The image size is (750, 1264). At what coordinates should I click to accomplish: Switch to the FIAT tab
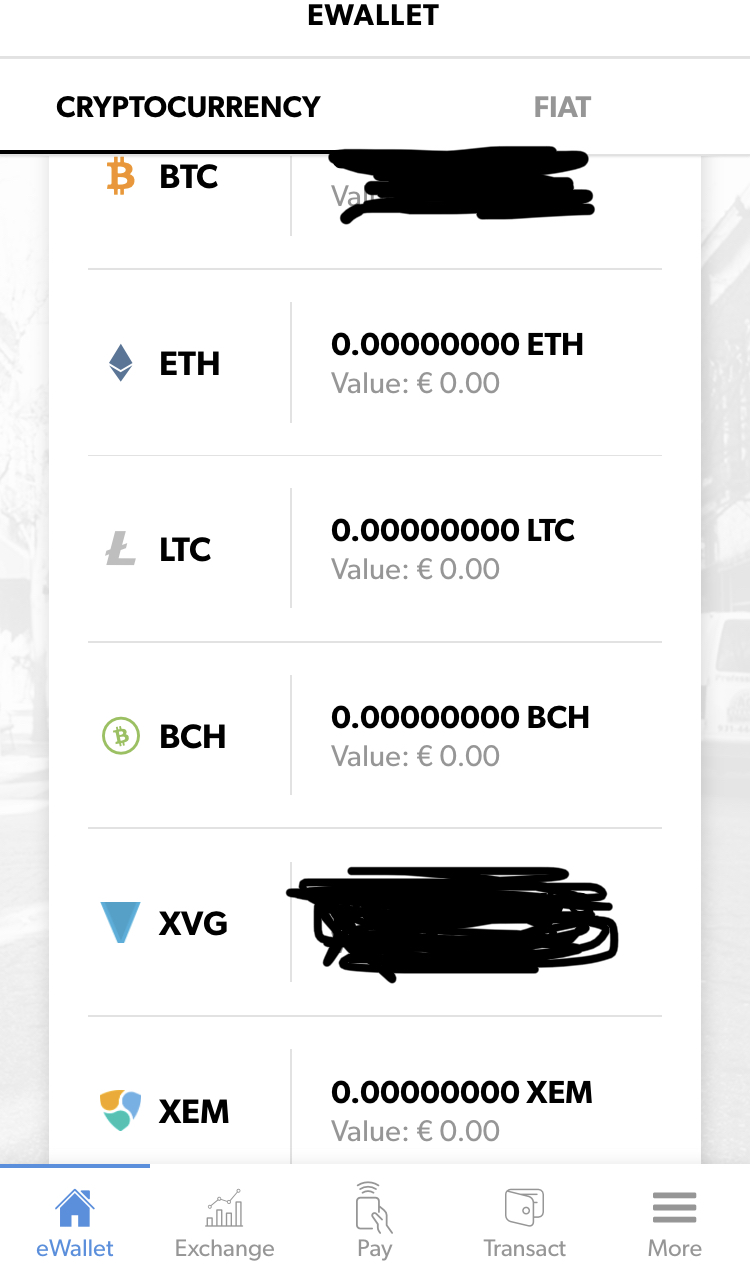click(x=562, y=107)
